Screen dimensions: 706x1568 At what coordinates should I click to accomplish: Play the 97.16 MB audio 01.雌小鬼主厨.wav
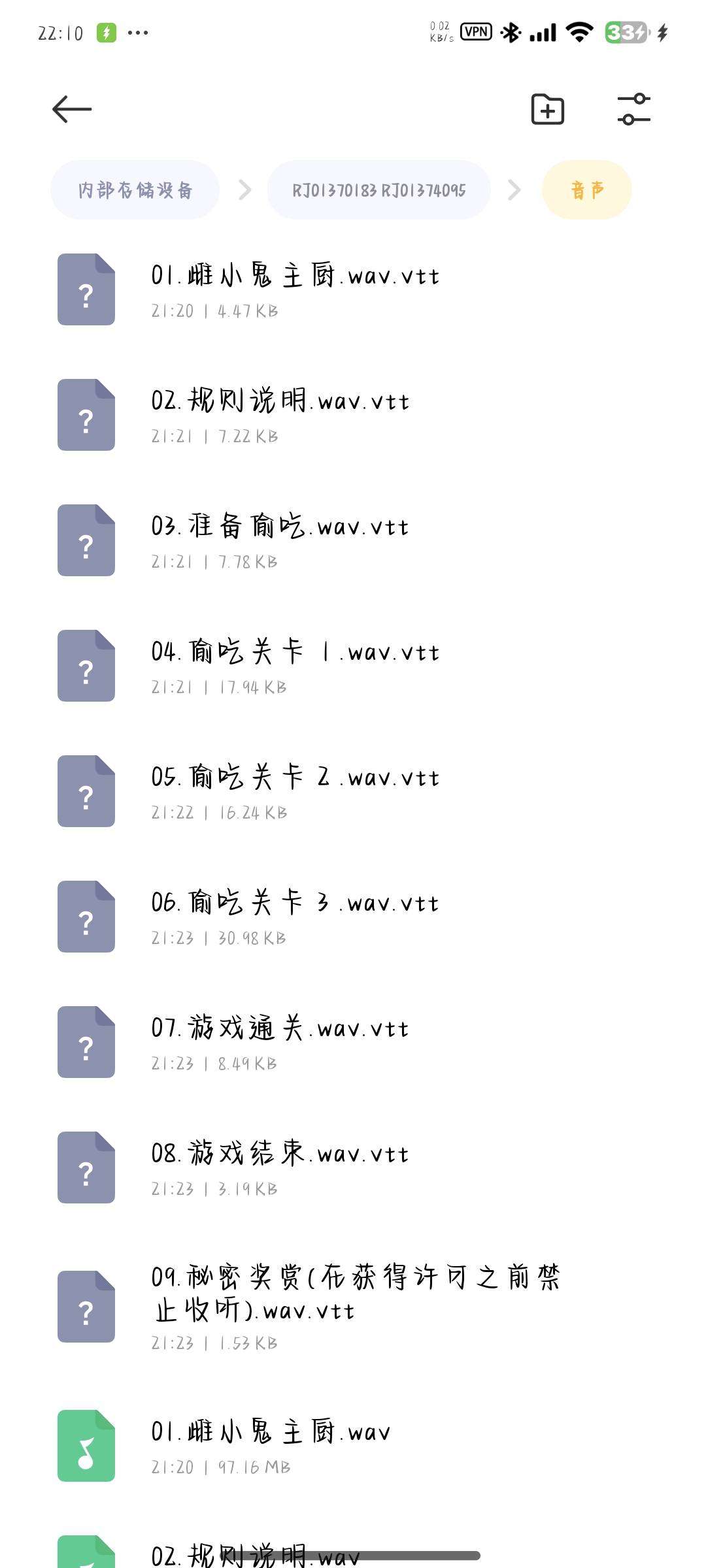pyautogui.click(x=271, y=1446)
